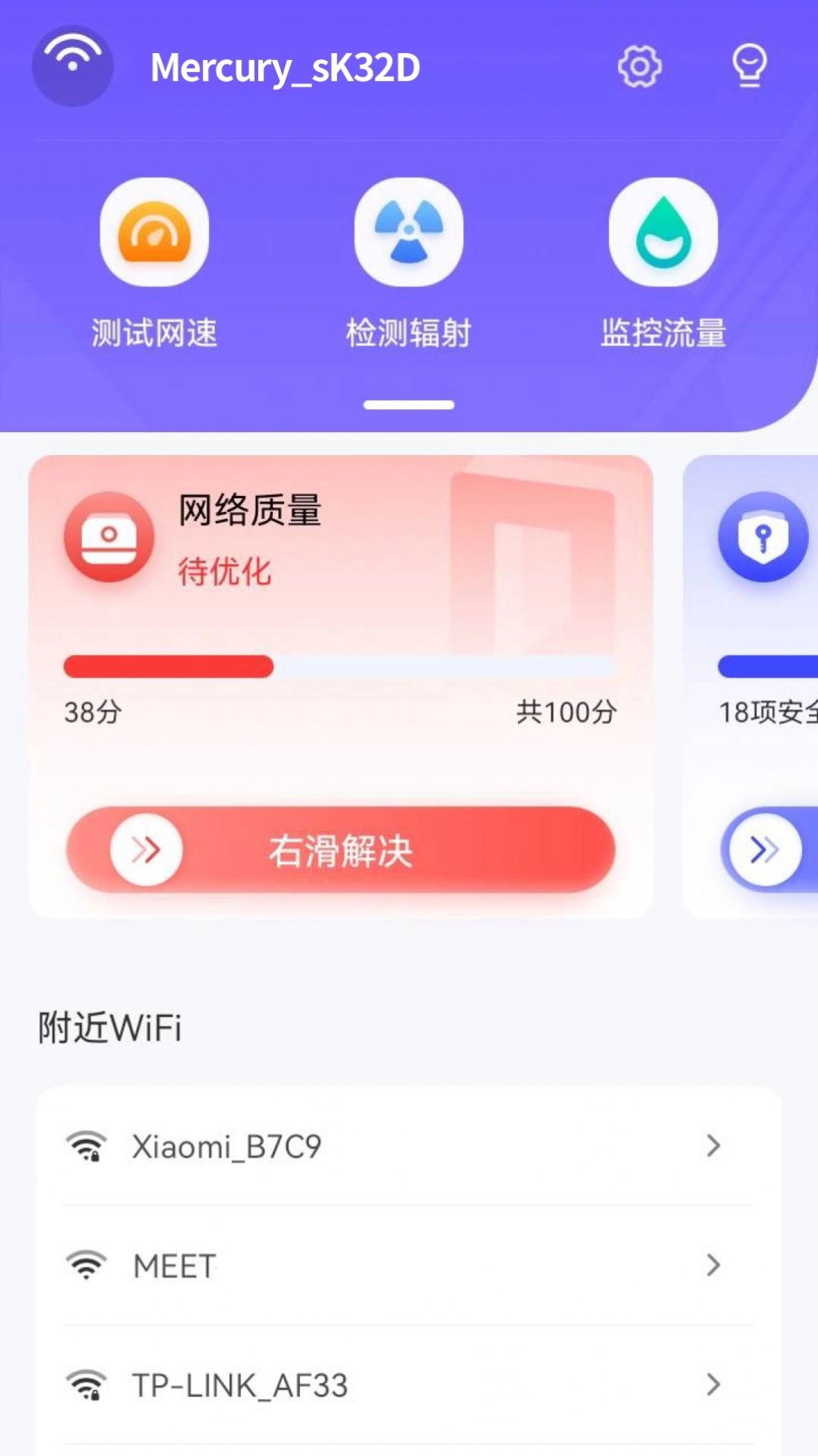Tap the 右滑解决 fix button
Viewport: 818px width, 1456px height.
pyautogui.click(x=342, y=851)
